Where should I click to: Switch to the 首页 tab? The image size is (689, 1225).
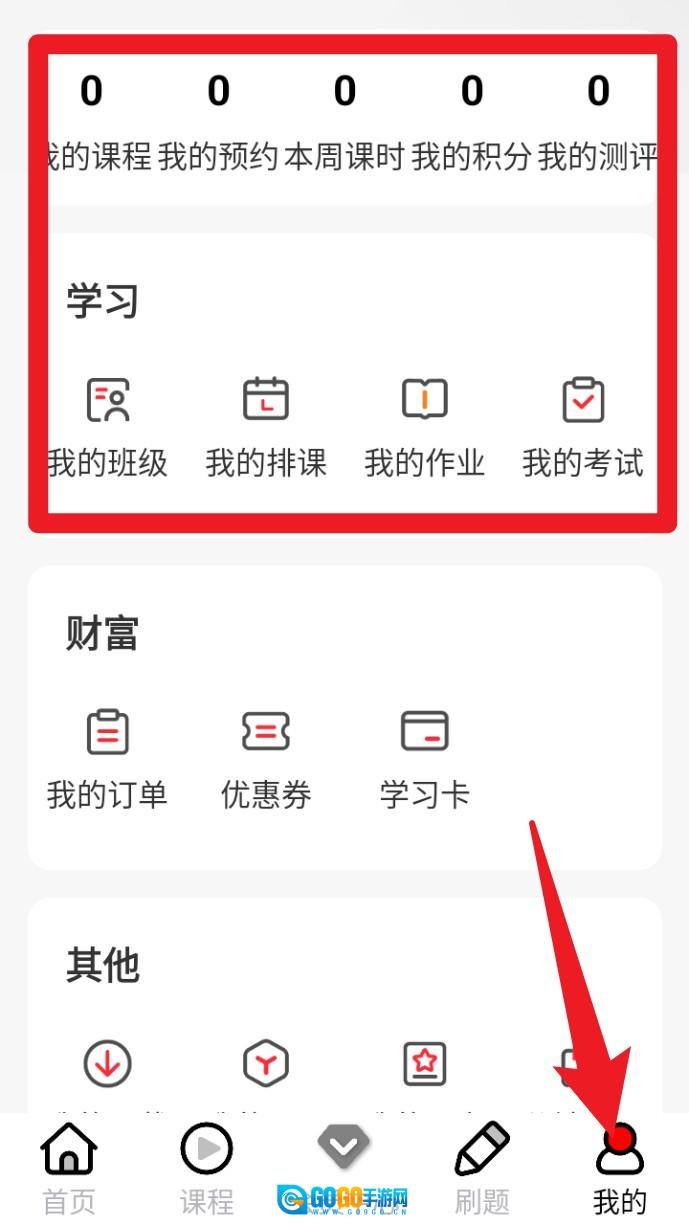pos(69,1167)
